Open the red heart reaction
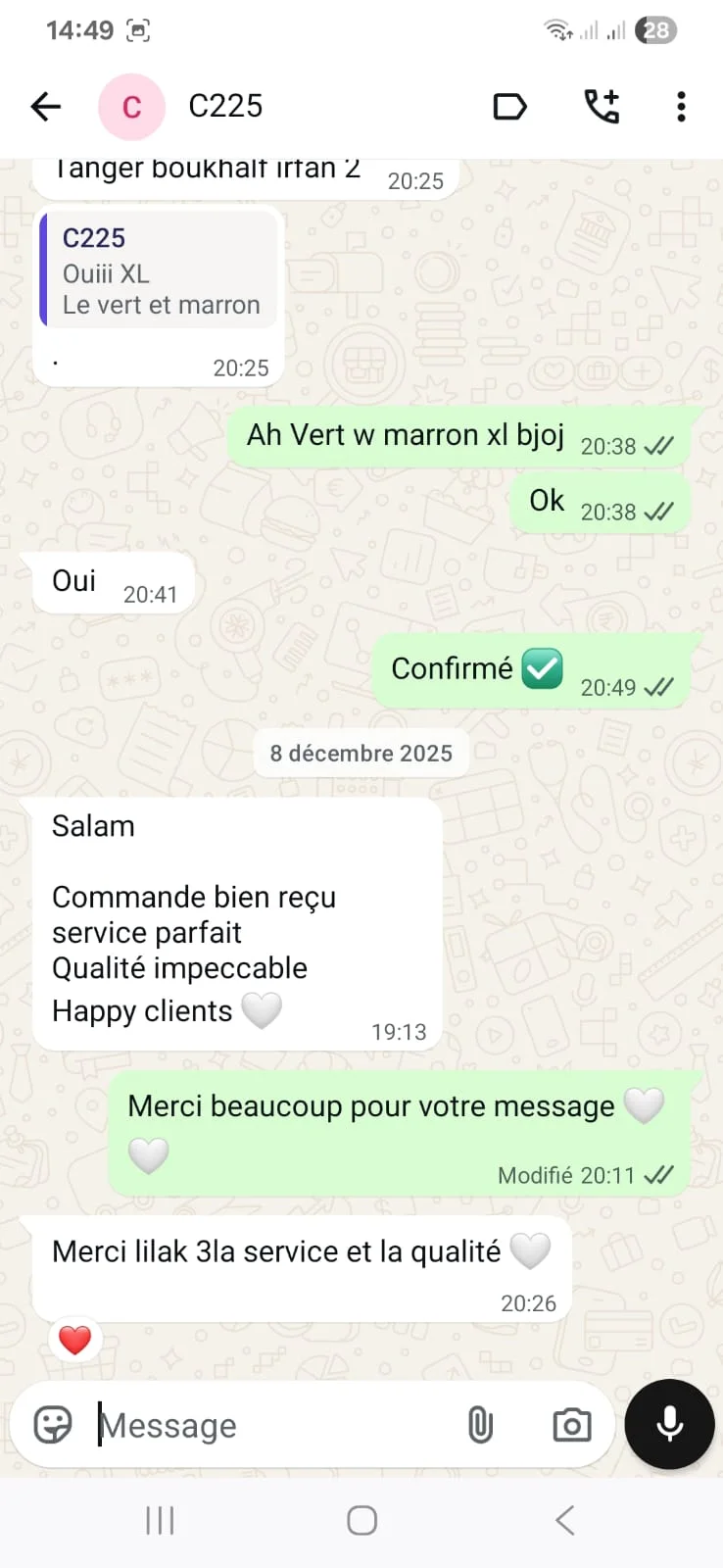Viewport: 723px width, 1568px height. click(75, 1340)
